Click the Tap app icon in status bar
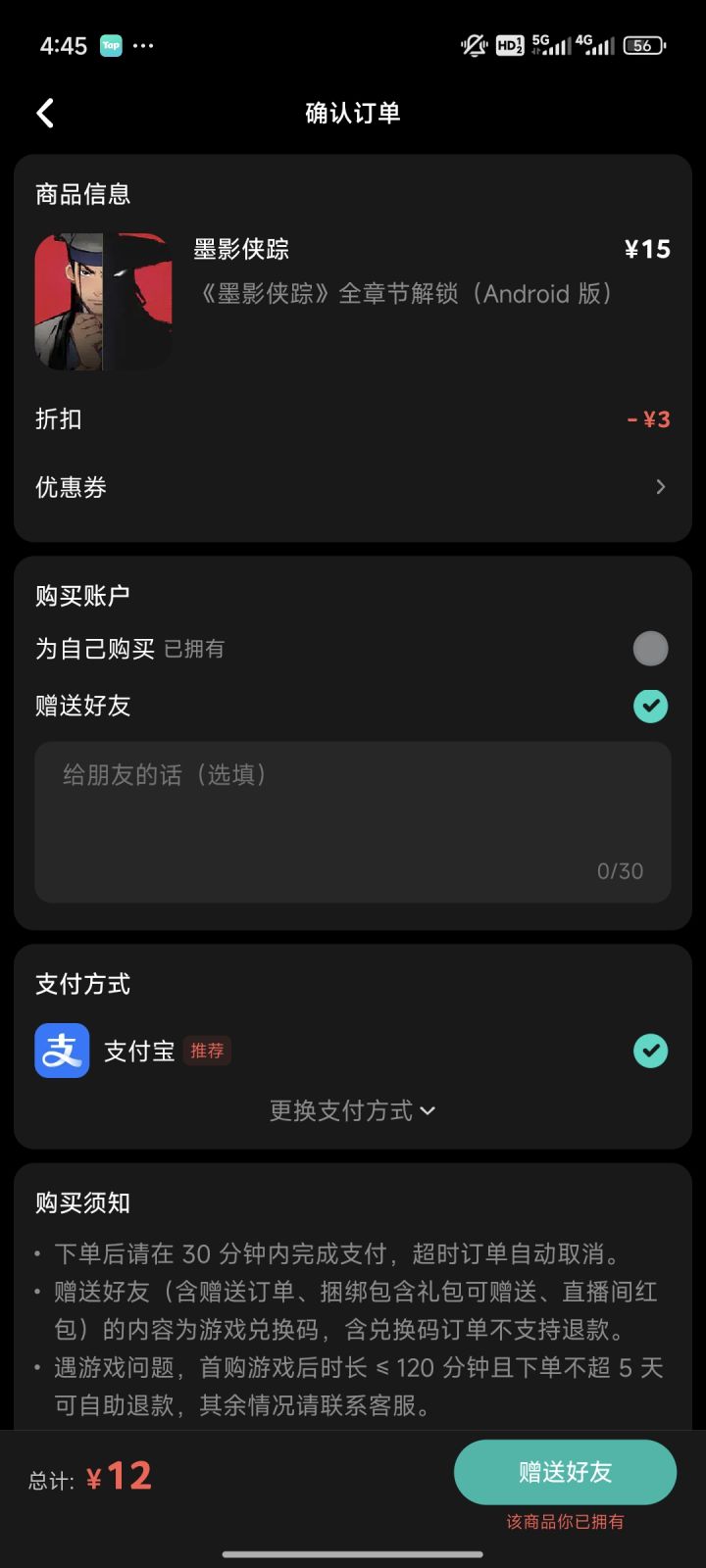Viewport: 706px width, 1568px height. pos(111,45)
